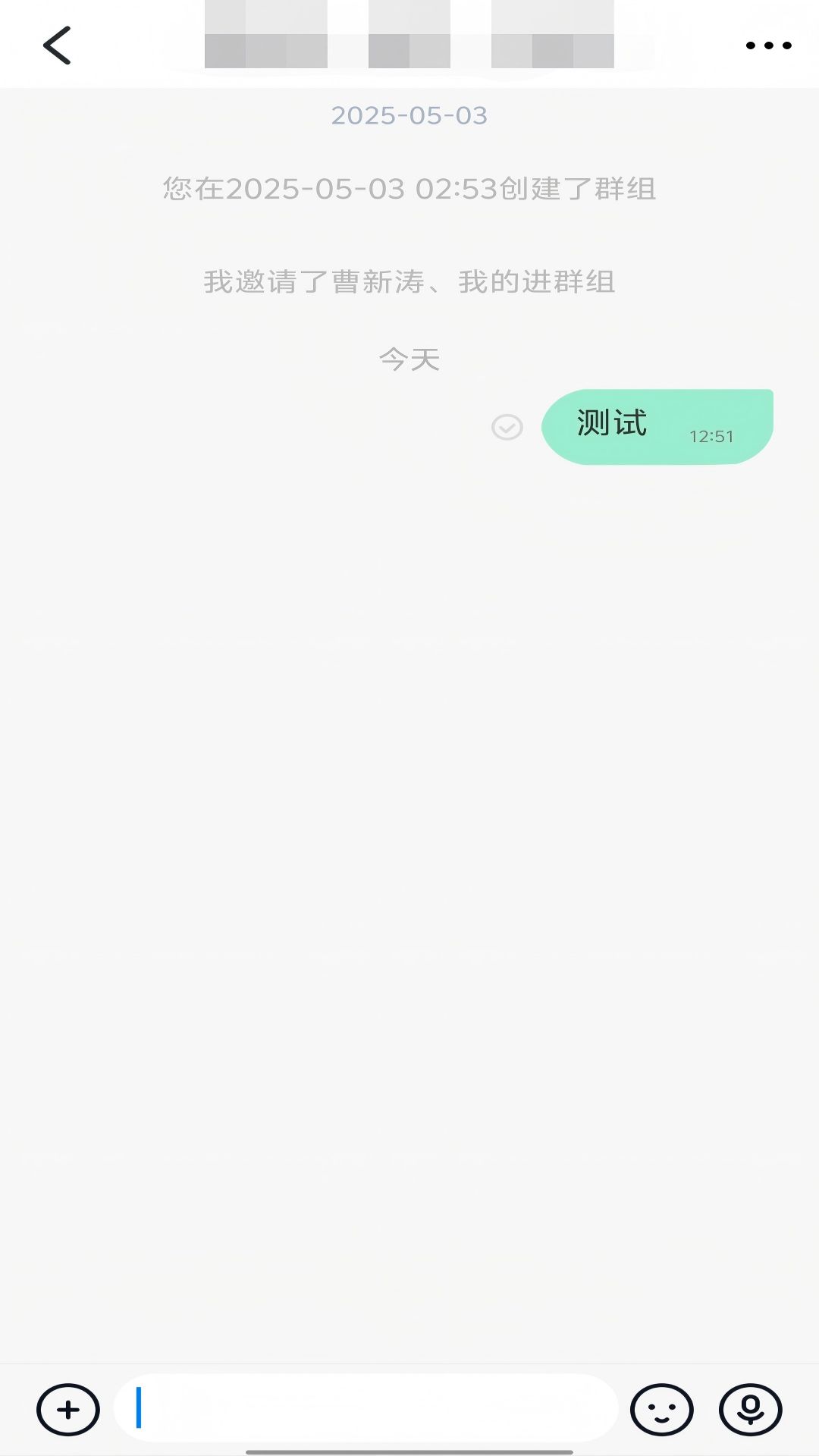This screenshot has width=819, height=1456.
Task: Tap empty chat area to dismiss keyboard
Action: (x=409, y=834)
